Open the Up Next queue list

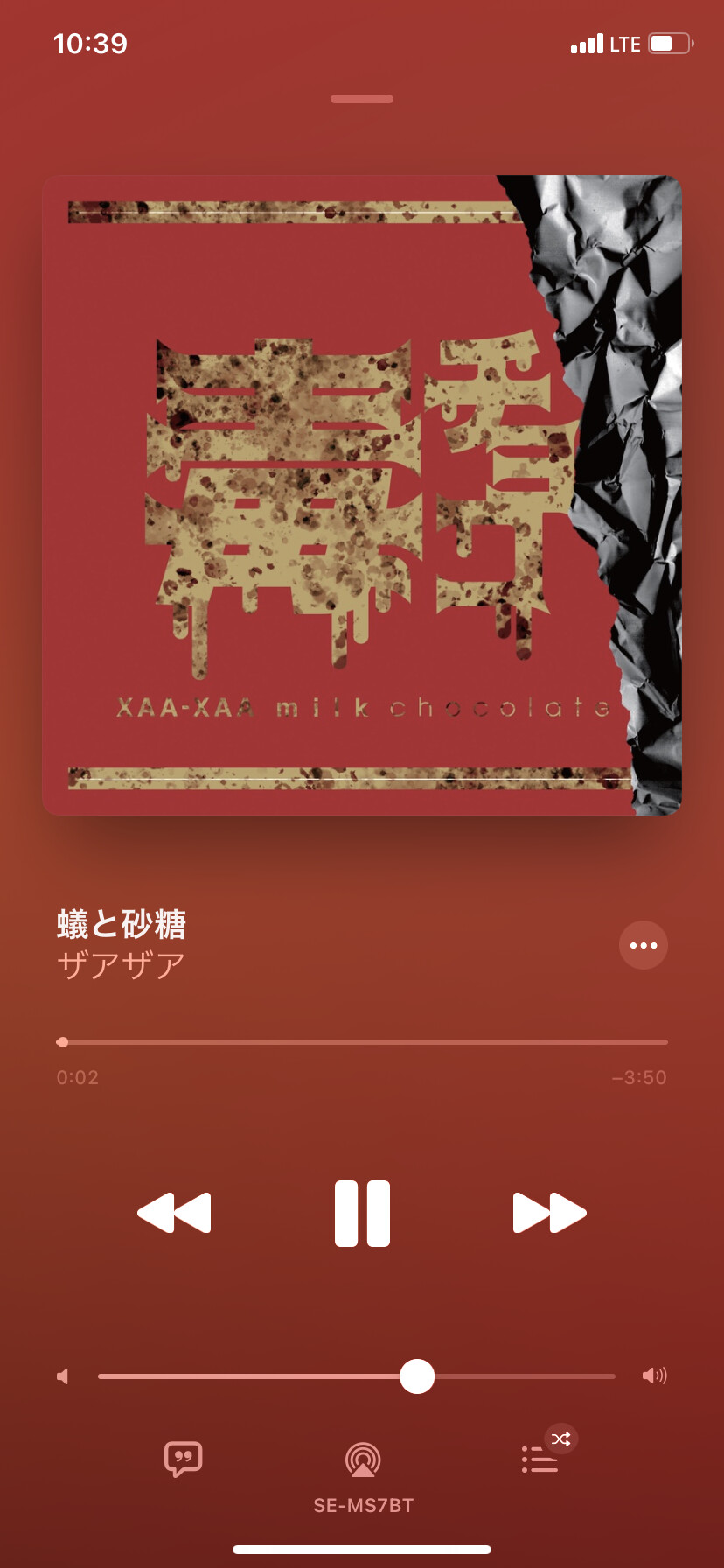coord(540,1459)
